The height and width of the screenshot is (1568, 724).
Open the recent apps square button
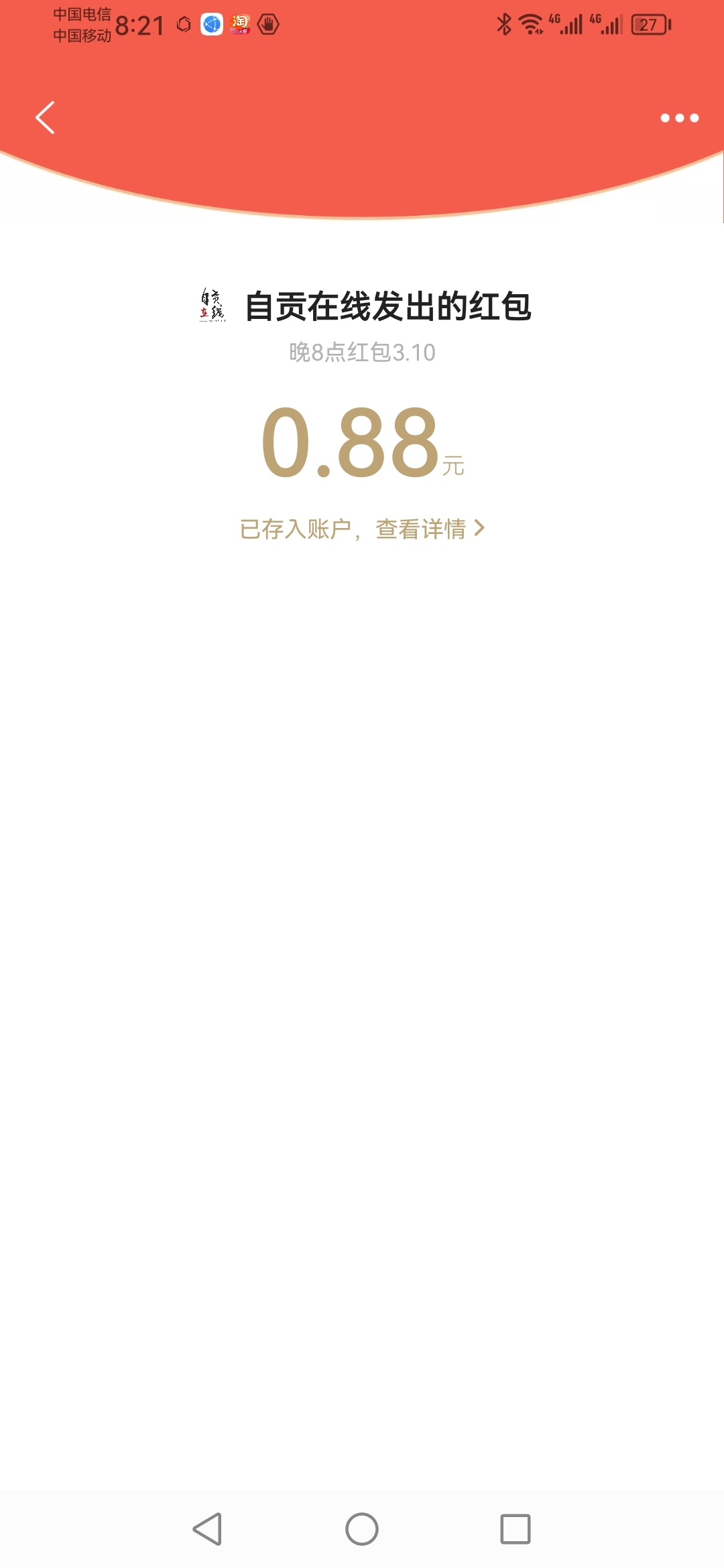click(515, 1529)
